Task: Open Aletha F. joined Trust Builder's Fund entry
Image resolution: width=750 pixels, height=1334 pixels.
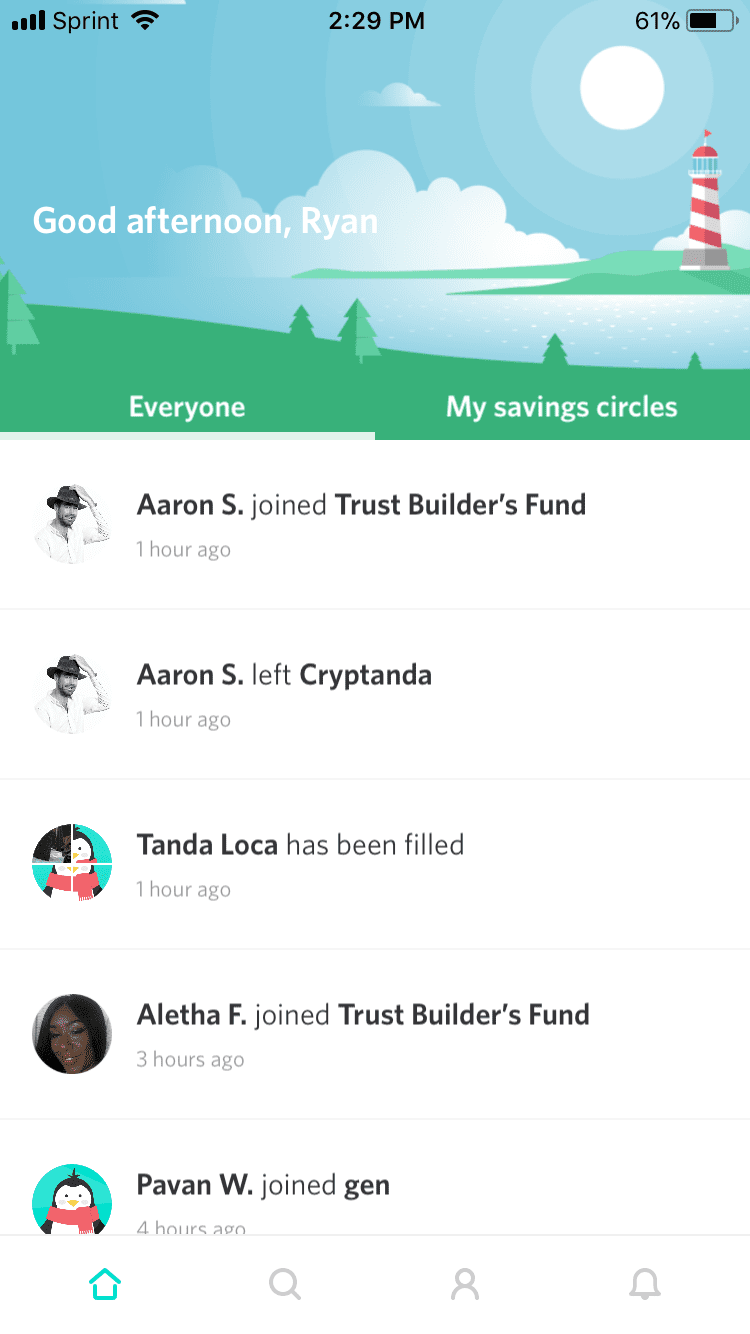Action: click(x=375, y=1034)
